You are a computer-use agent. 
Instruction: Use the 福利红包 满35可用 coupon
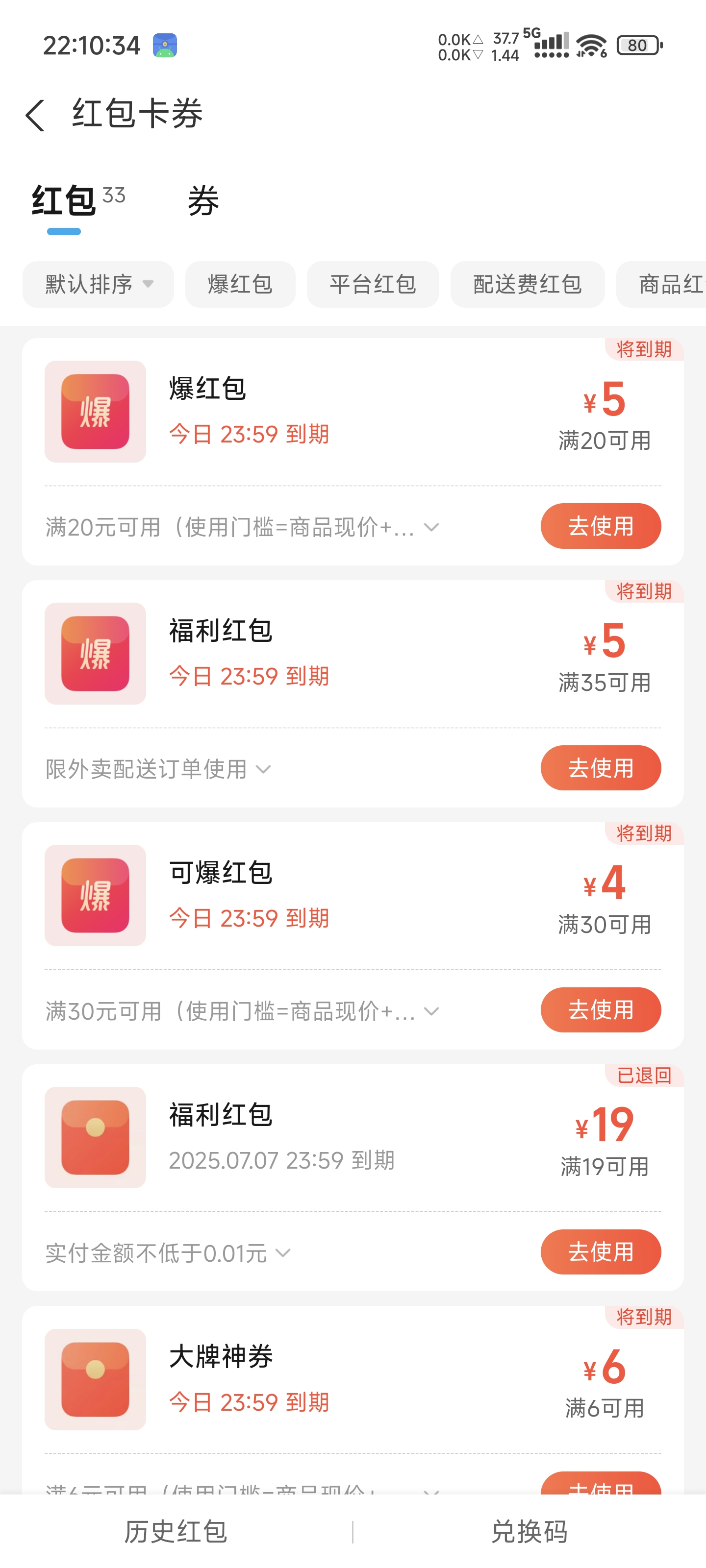click(601, 768)
